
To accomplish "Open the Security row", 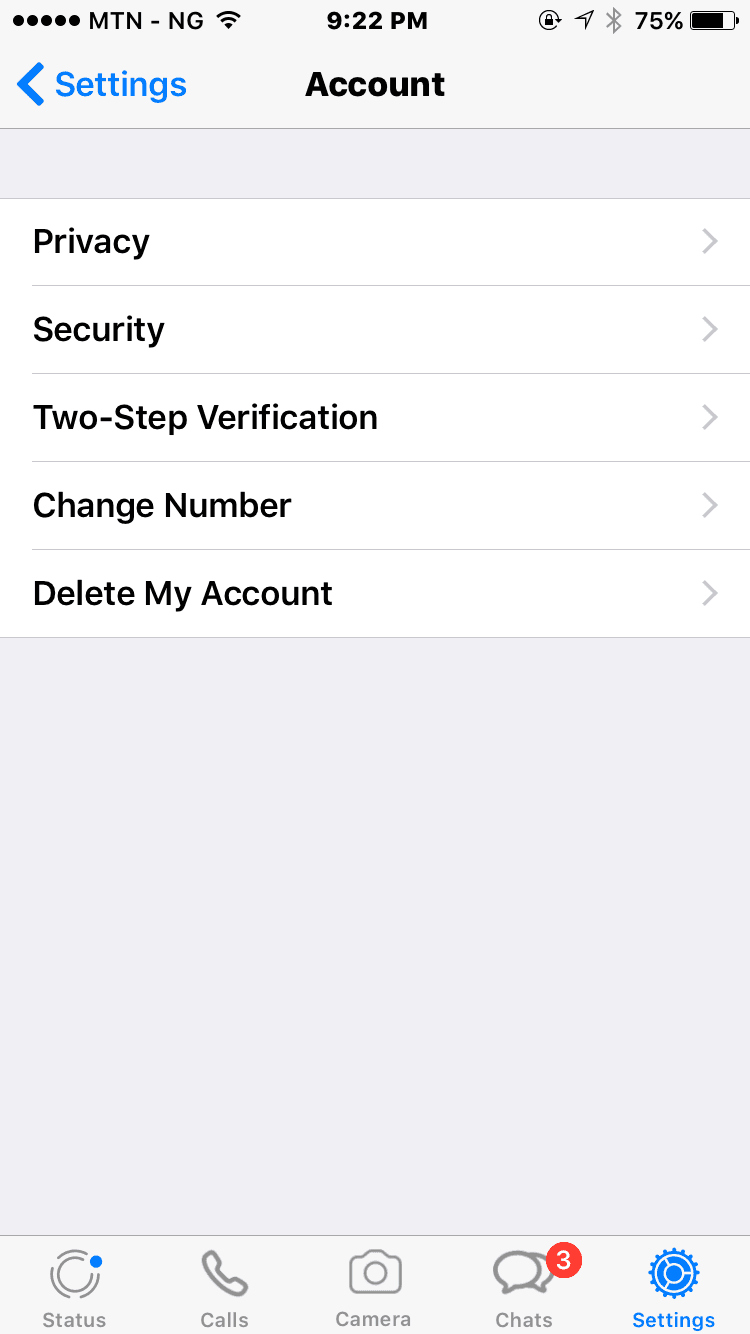I will coord(375,330).
